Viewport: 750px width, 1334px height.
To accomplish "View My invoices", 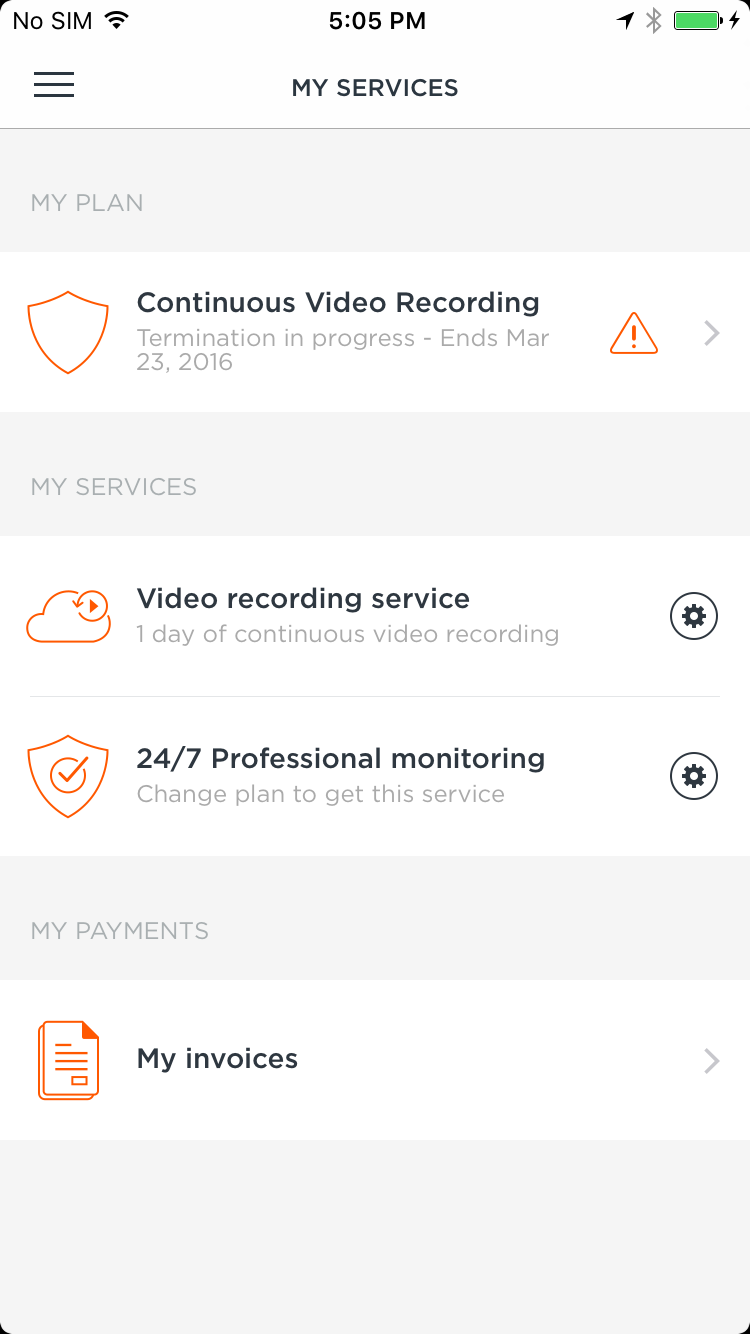I will click(375, 1060).
